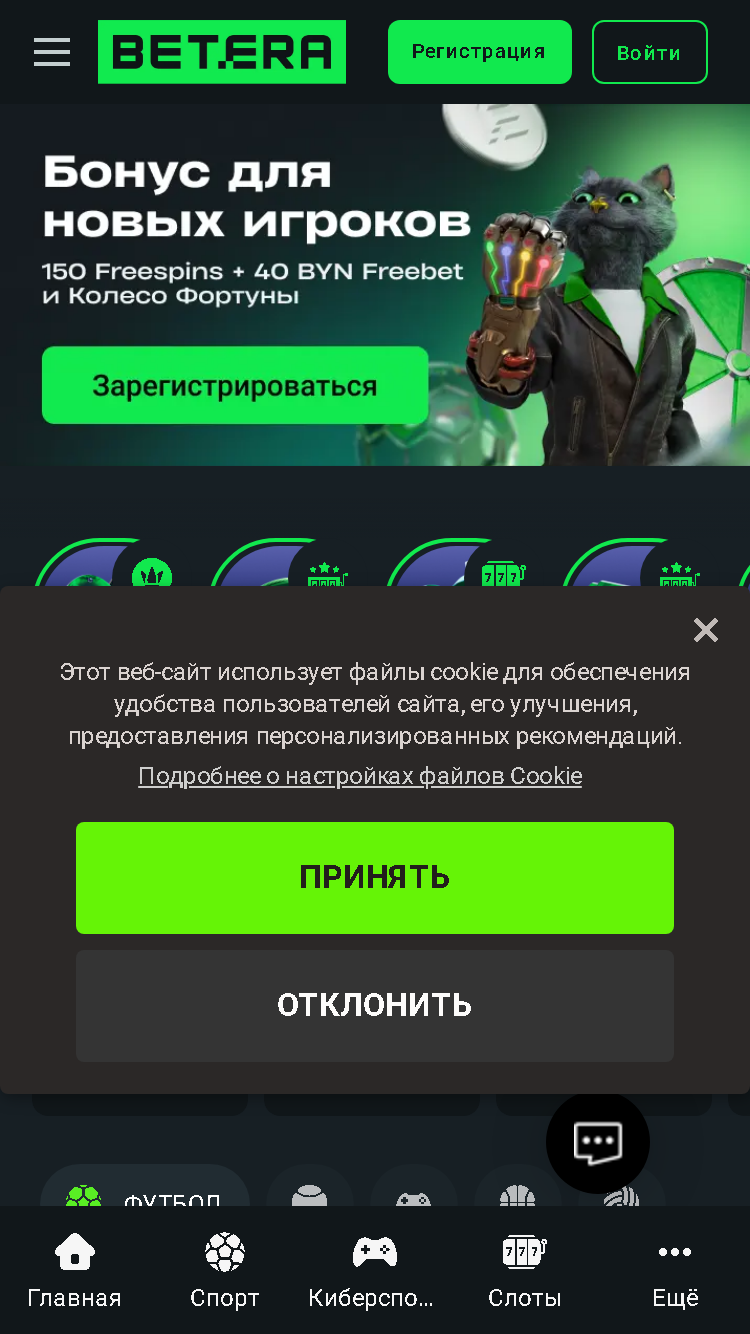Open the hamburger drawer menu
Screen dimensions: 750x1334
pos(52,52)
